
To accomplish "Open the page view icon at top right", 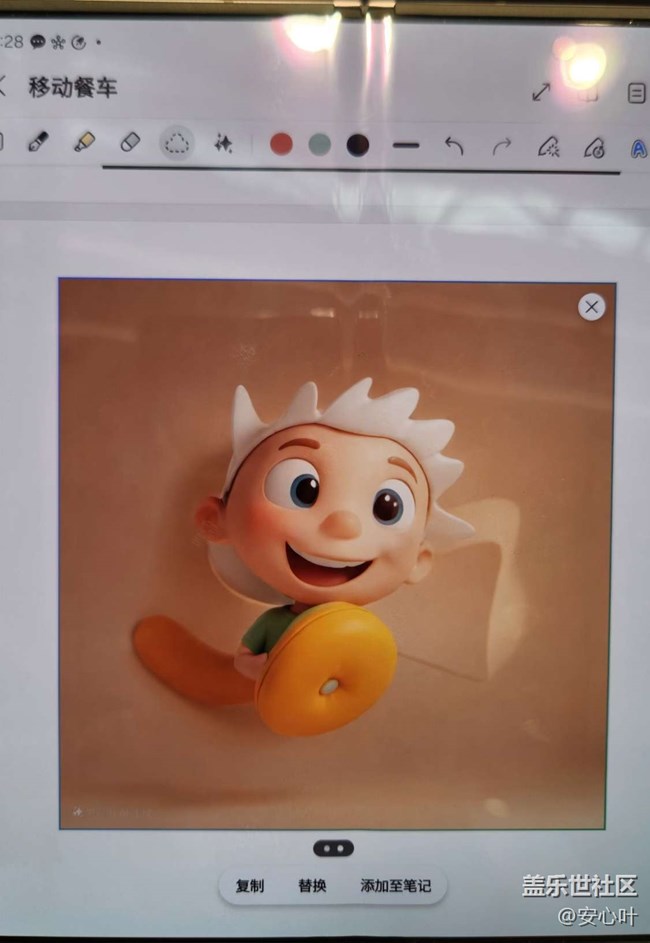I will pyautogui.click(x=635, y=93).
